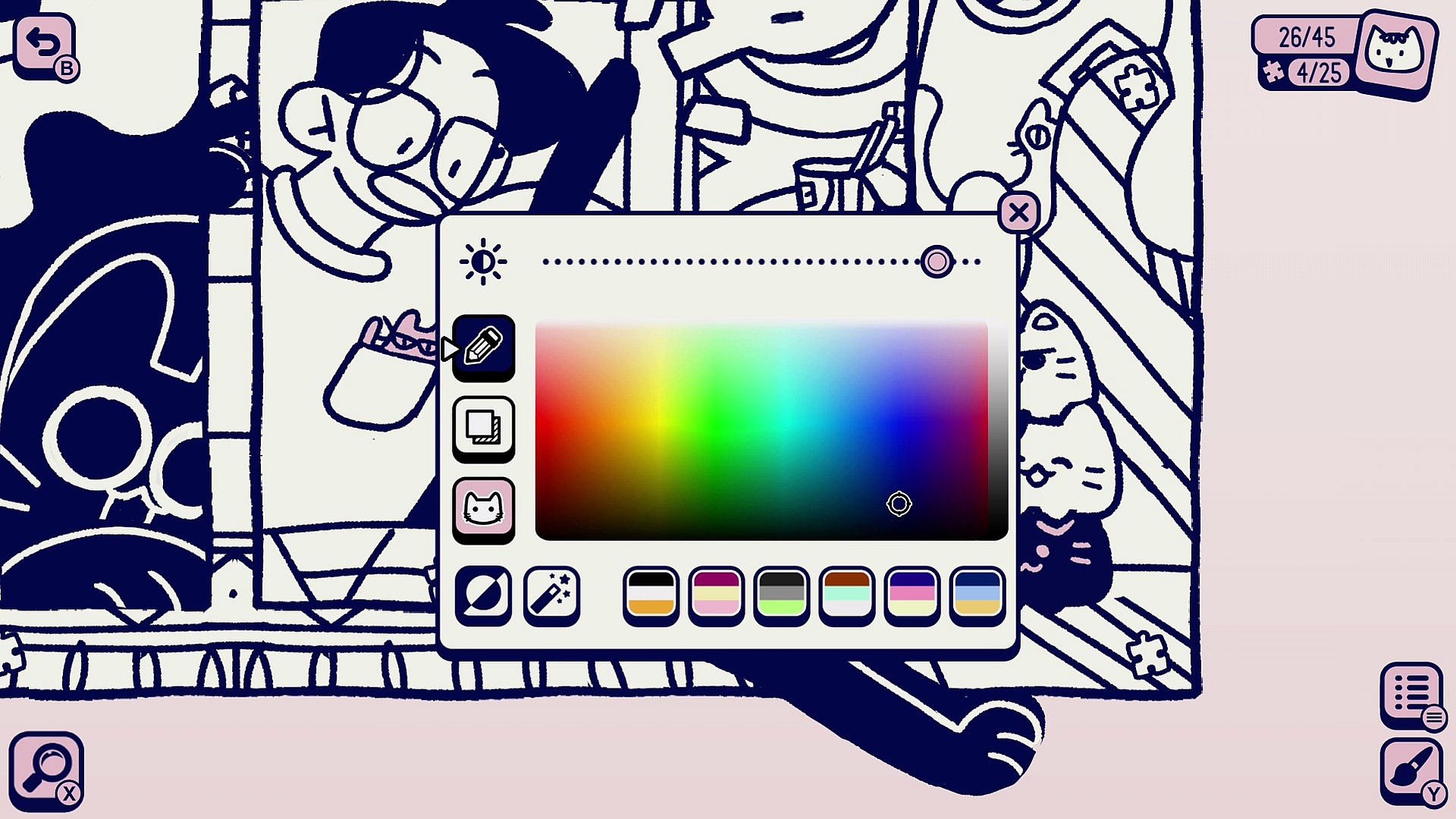Choose the navy, light blue and yellow palette
The height and width of the screenshot is (819, 1456).
point(977,595)
